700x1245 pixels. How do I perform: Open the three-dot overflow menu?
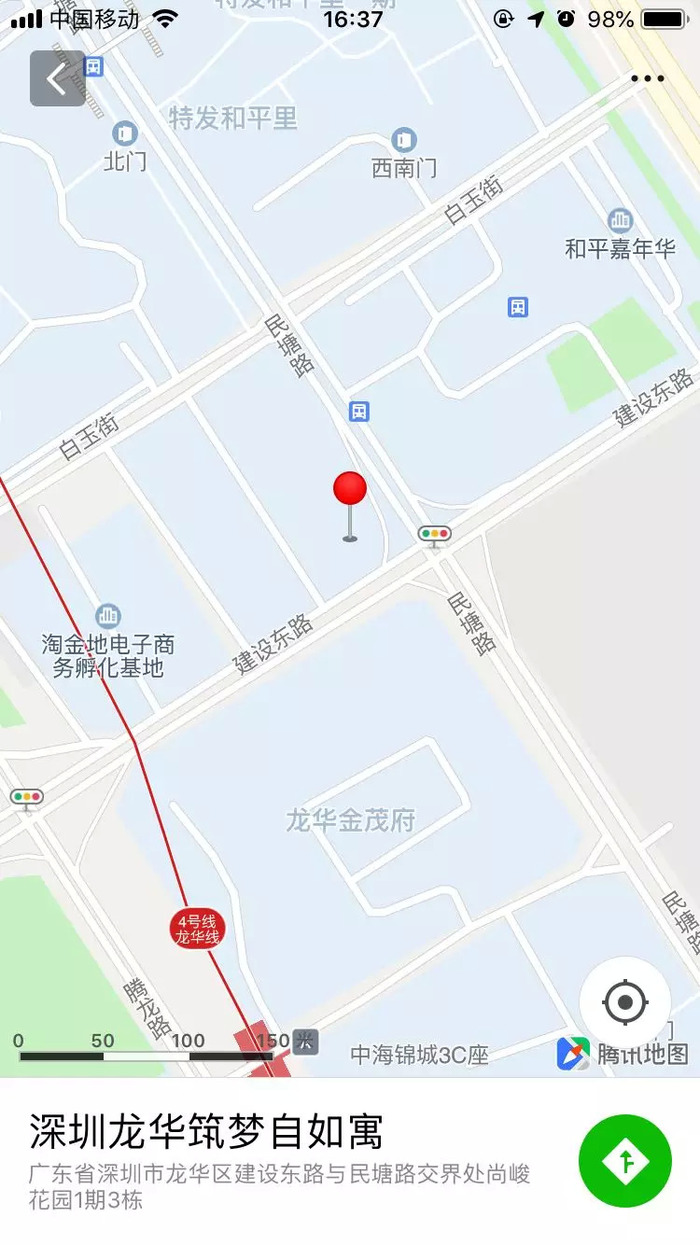[x=647, y=79]
